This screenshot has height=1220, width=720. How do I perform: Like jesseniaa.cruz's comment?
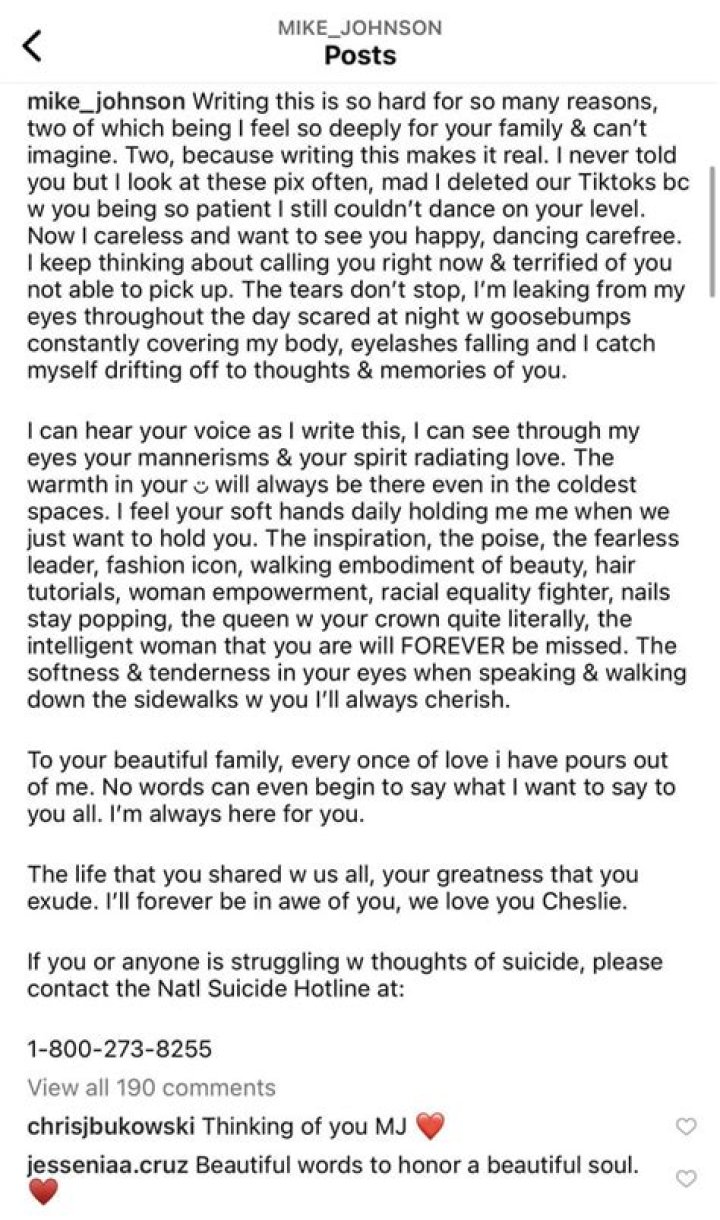tap(686, 1179)
